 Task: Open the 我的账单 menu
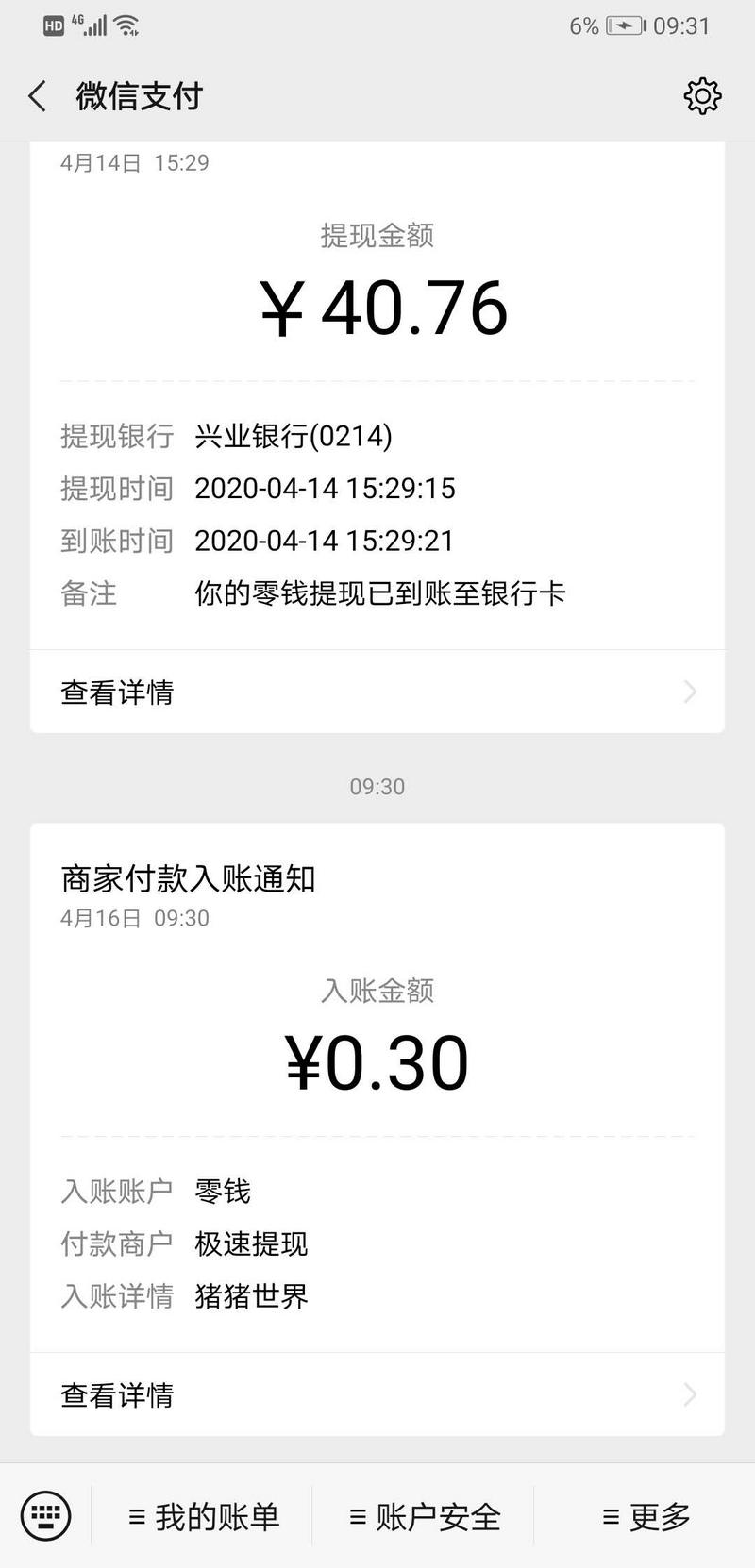point(204,1517)
